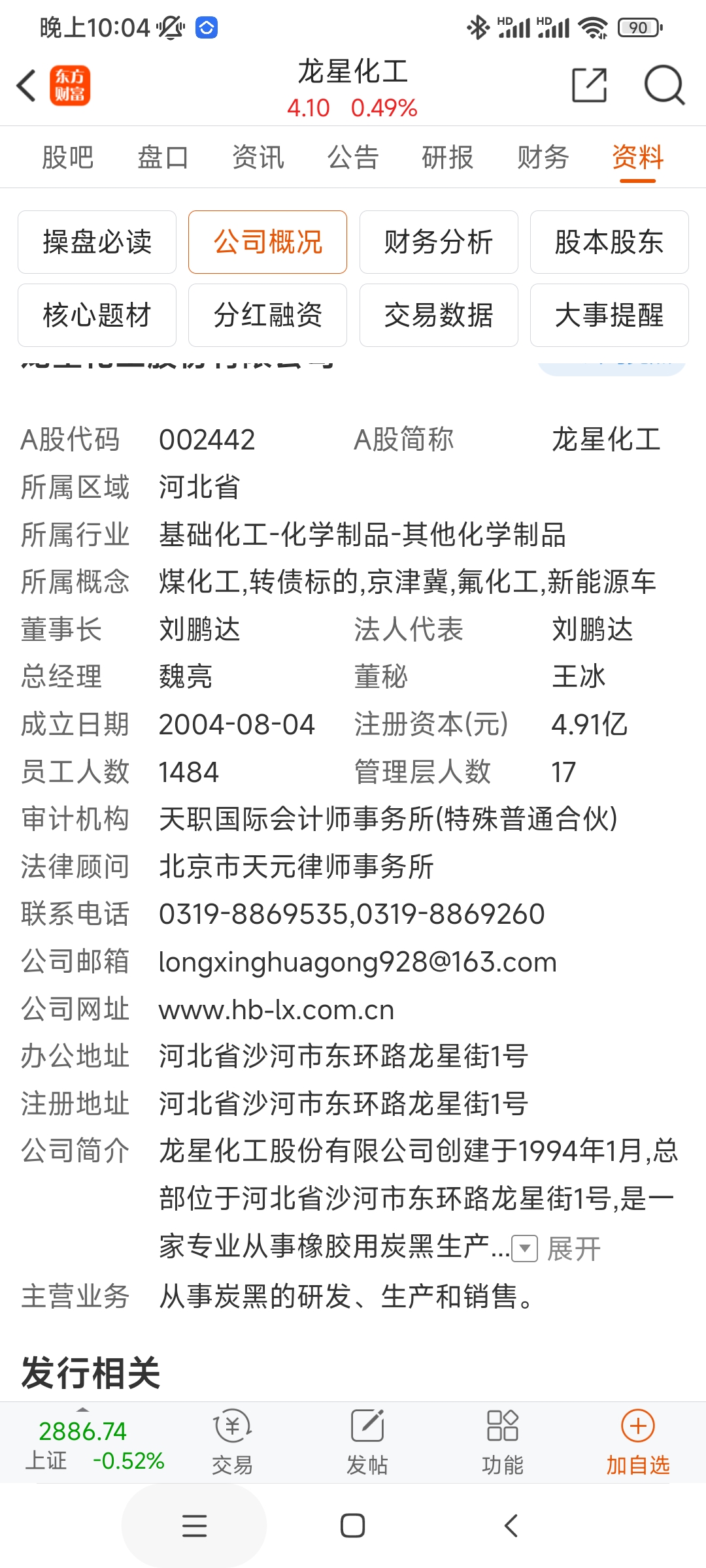Switch to the 盘口 tab

pos(163,157)
